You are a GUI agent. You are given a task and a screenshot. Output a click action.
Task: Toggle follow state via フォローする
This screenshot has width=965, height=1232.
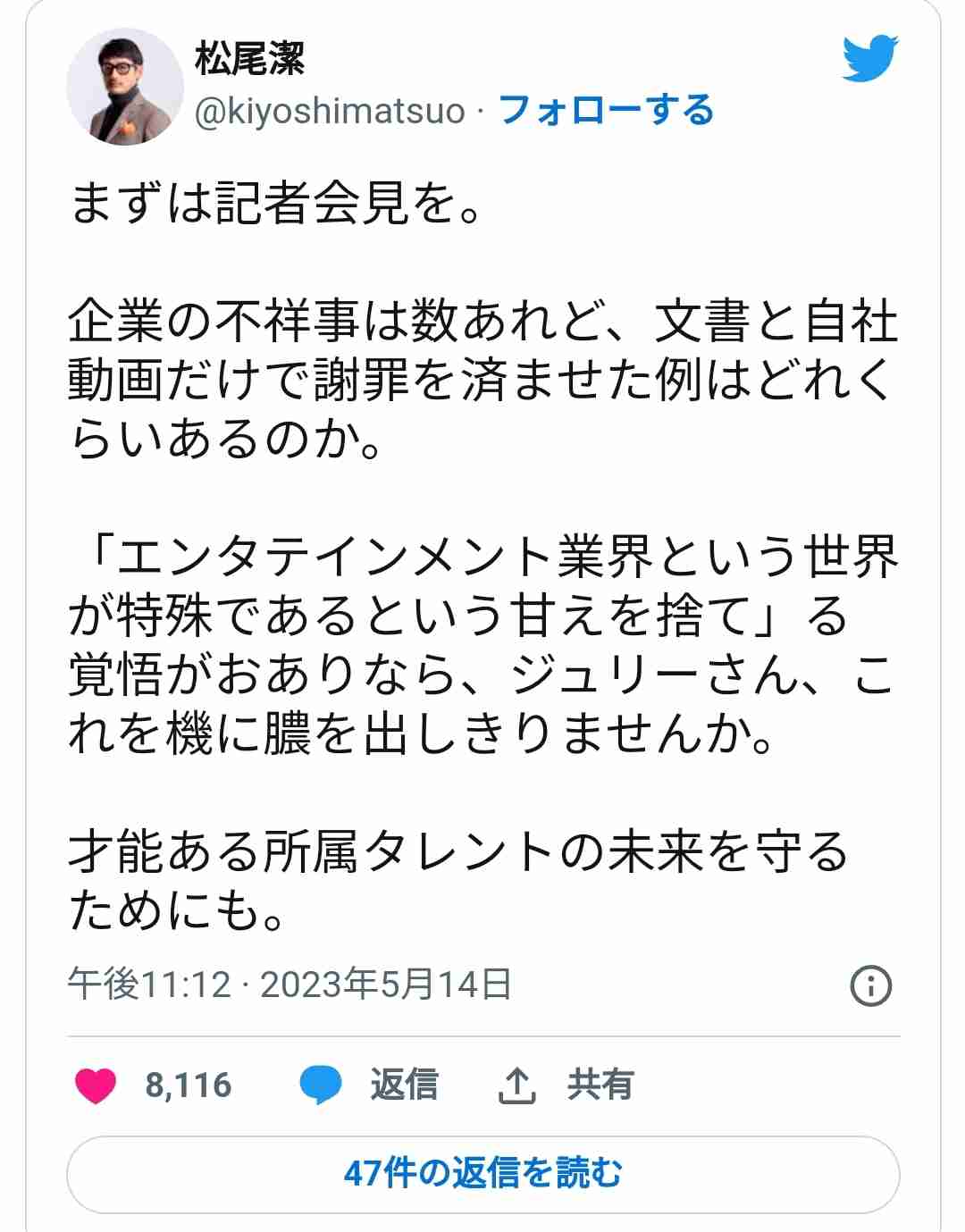(x=608, y=111)
